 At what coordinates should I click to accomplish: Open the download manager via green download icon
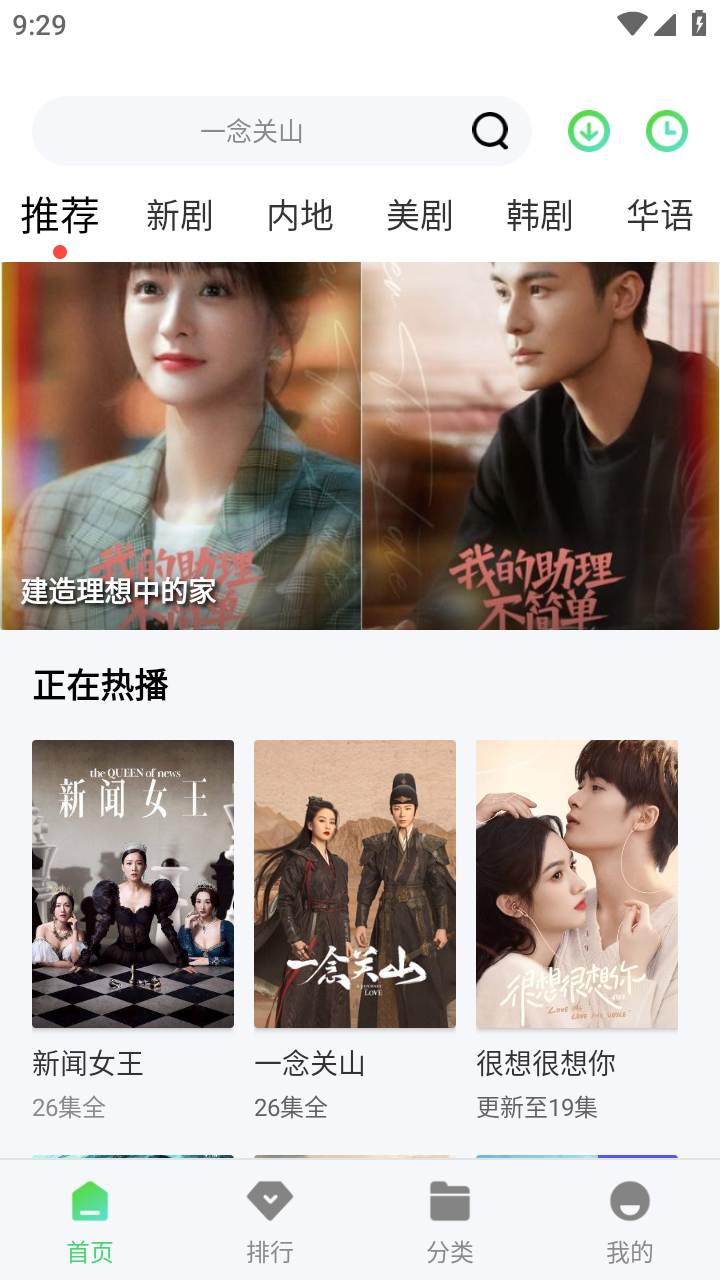588,130
